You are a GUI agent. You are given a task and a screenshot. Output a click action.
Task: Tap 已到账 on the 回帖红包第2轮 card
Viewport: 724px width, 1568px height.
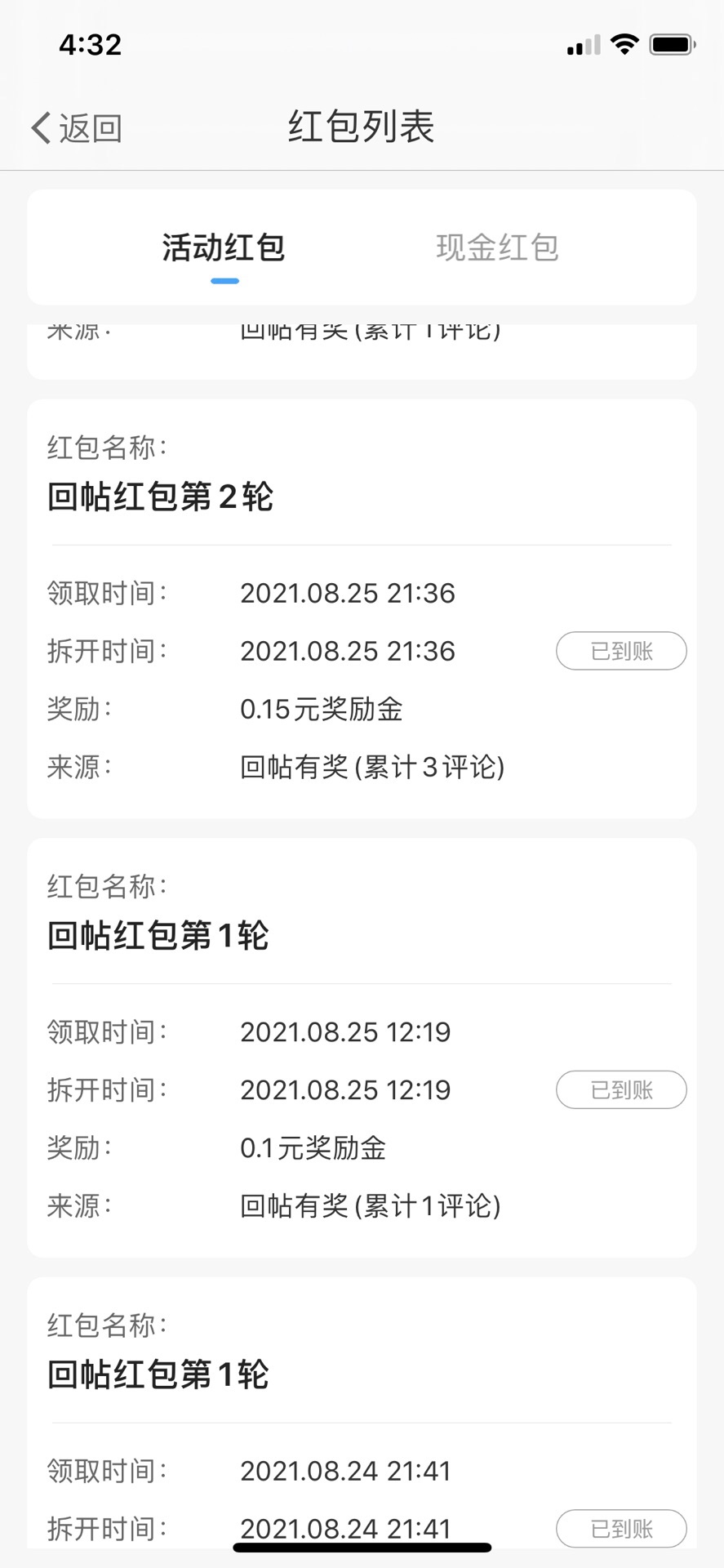(621, 651)
